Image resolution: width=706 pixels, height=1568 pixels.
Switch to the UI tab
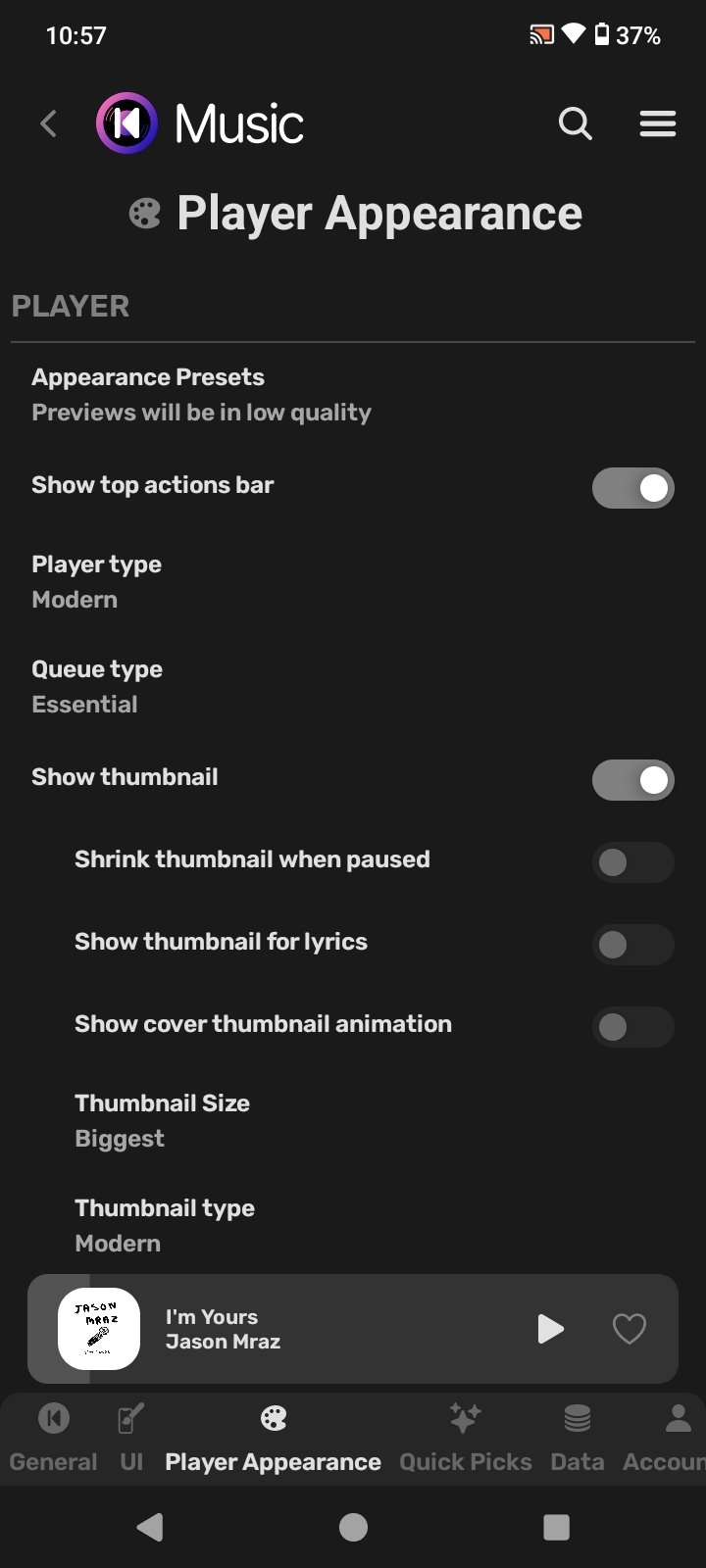point(131,1439)
